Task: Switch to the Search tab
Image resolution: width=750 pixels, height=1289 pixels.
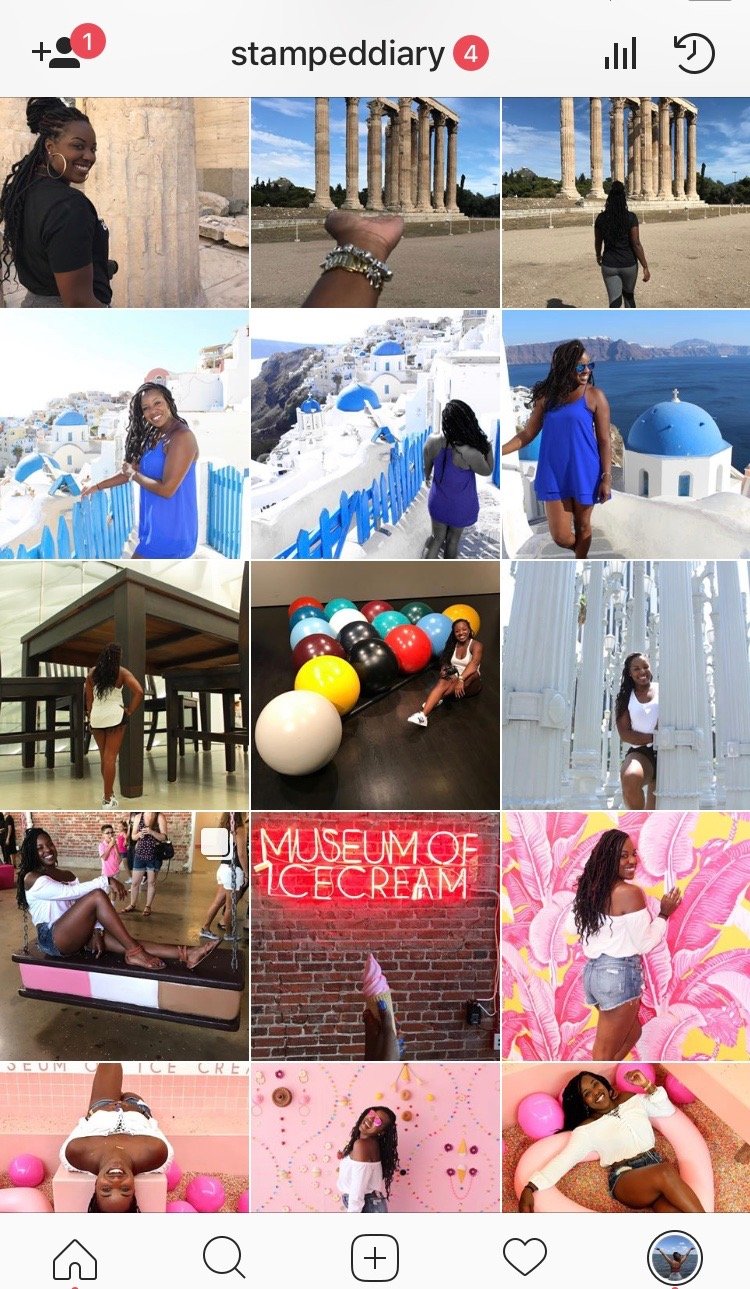Action: [x=224, y=1257]
